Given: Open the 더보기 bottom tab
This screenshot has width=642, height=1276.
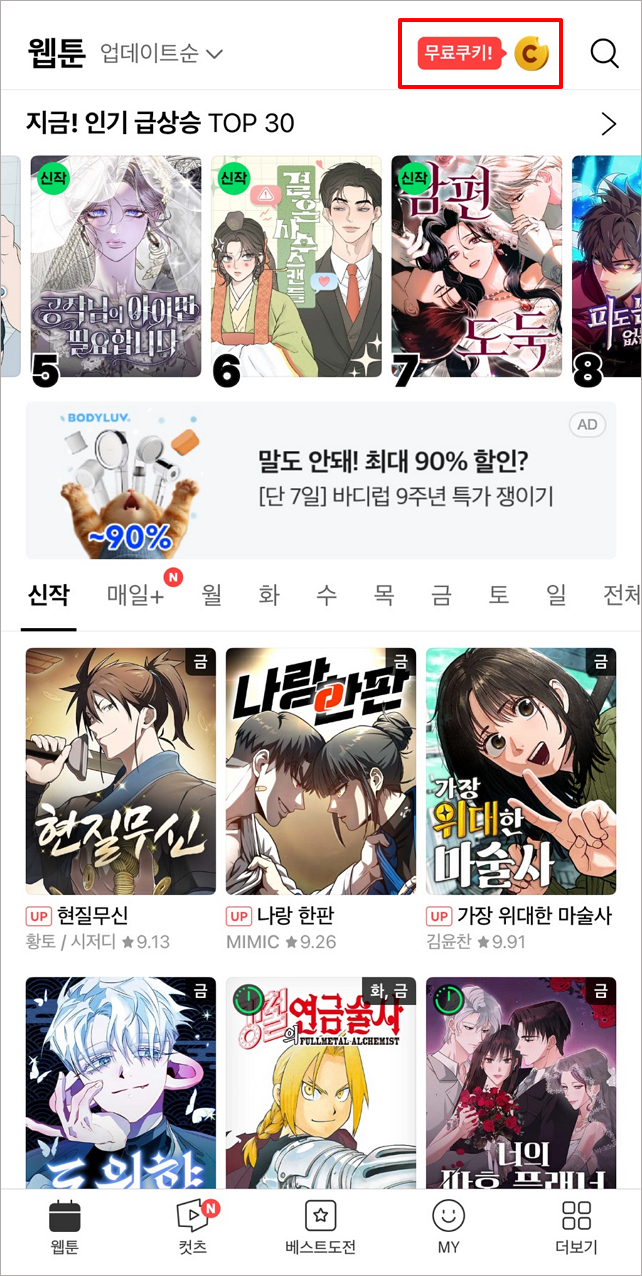Looking at the screenshot, I should [x=576, y=1227].
